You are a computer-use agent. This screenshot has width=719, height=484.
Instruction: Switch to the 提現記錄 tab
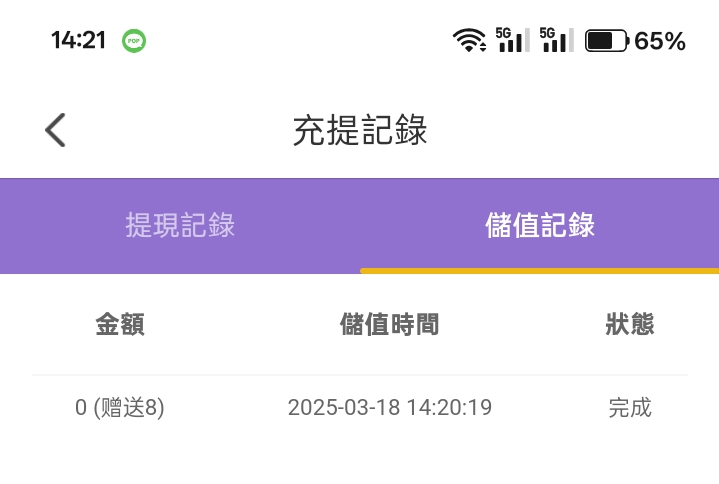pyautogui.click(x=180, y=225)
